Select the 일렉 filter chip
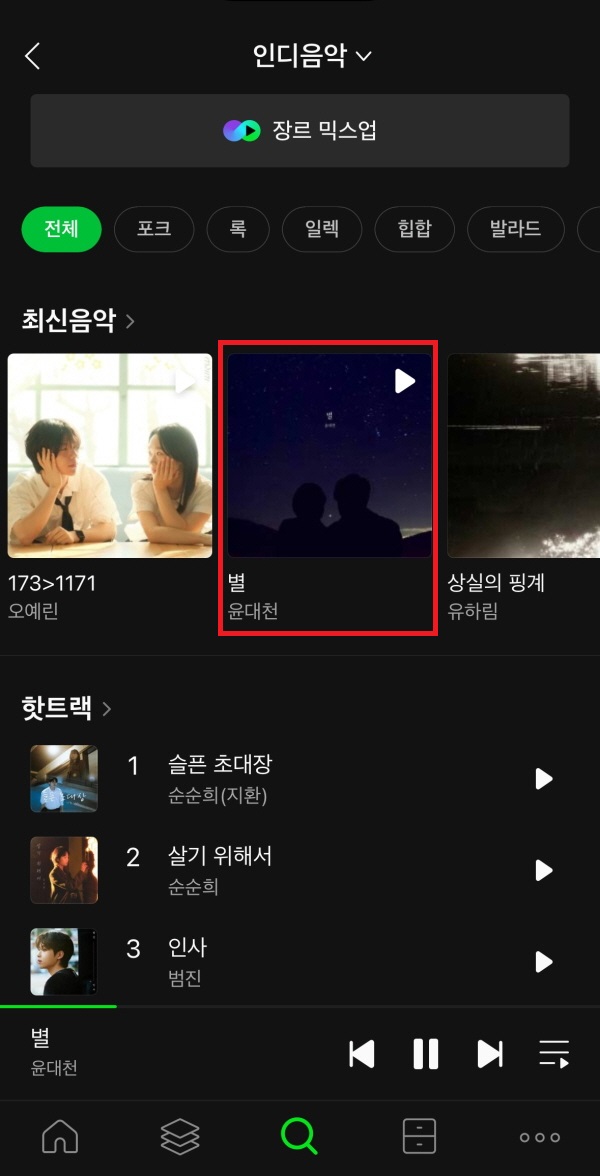Image resolution: width=600 pixels, height=1176 pixels. (x=322, y=229)
